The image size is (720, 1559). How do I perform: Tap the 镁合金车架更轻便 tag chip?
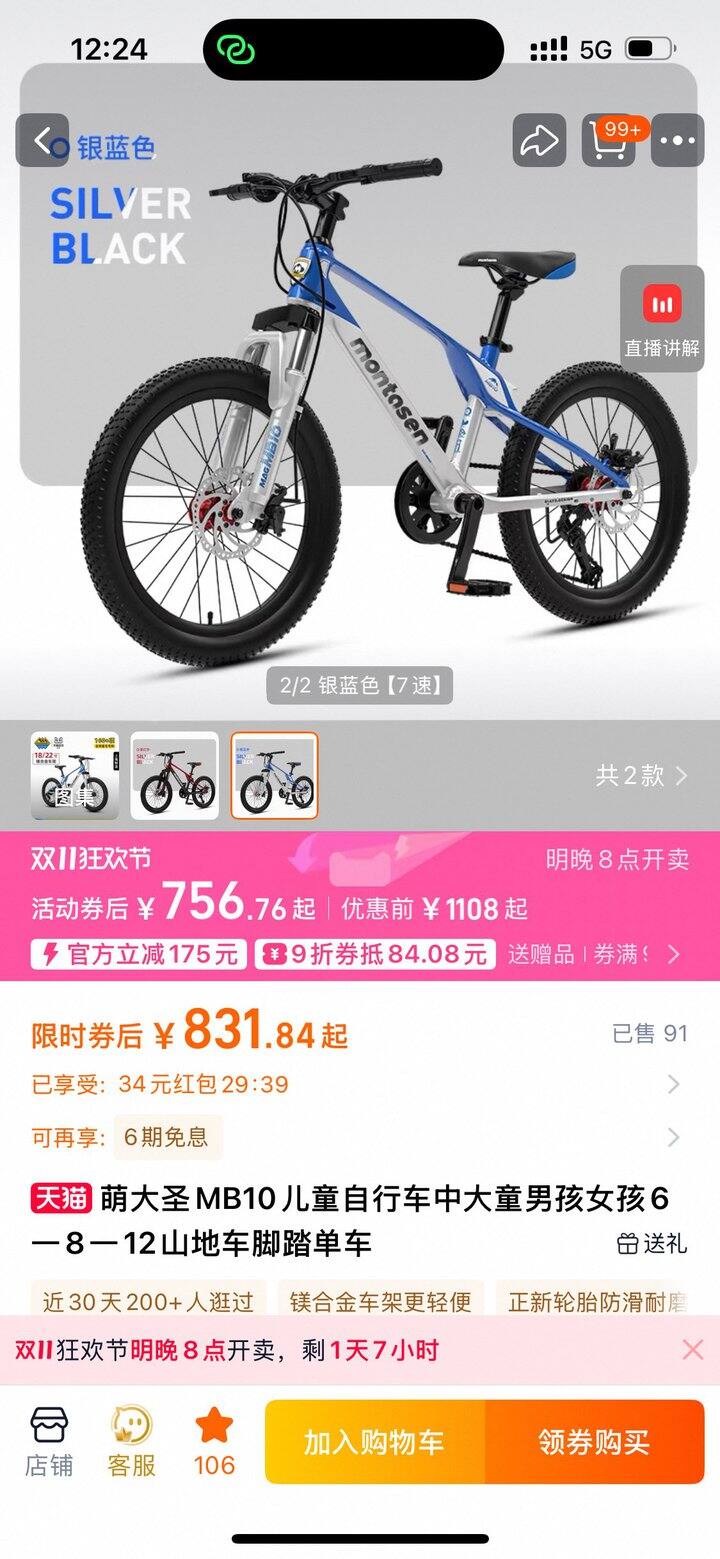tap(380, 1302)
